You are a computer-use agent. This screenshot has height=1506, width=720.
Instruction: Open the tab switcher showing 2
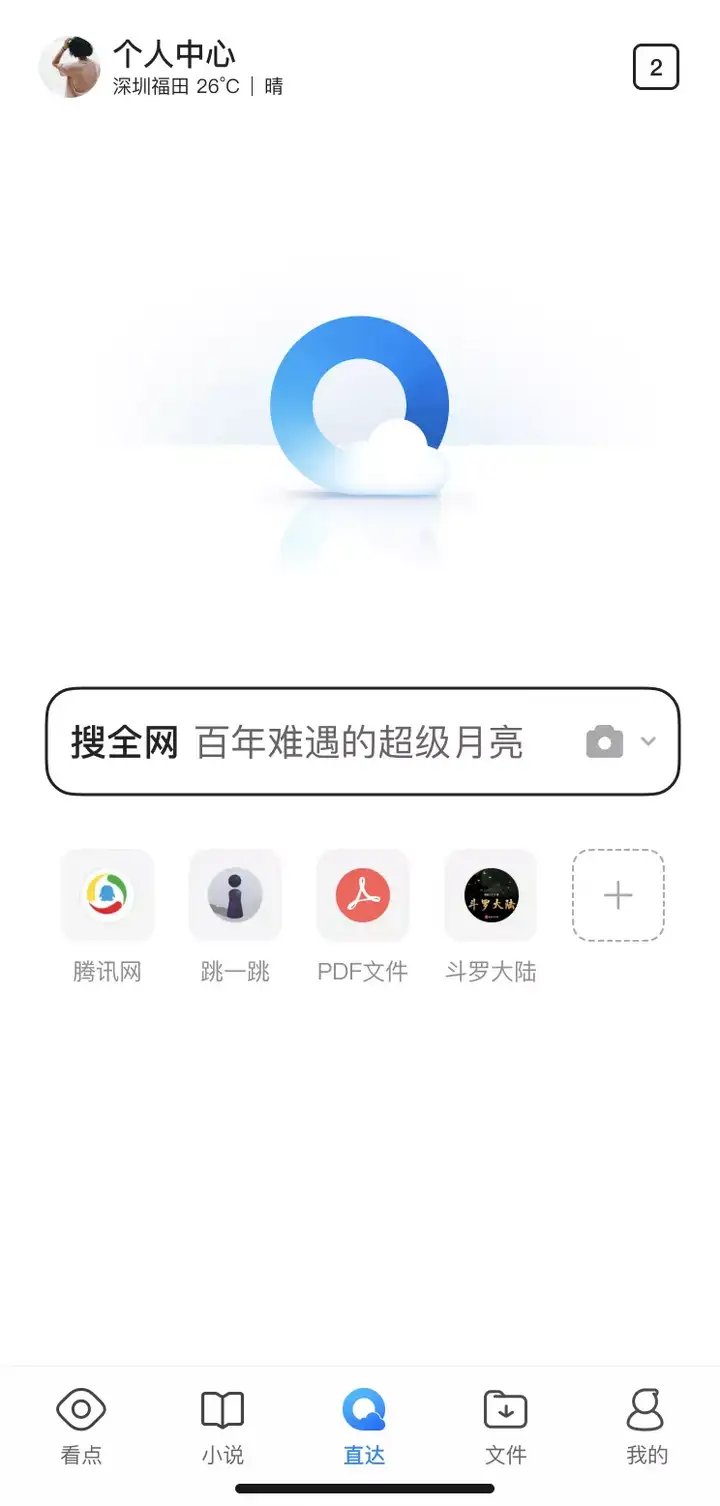(656, 68)
